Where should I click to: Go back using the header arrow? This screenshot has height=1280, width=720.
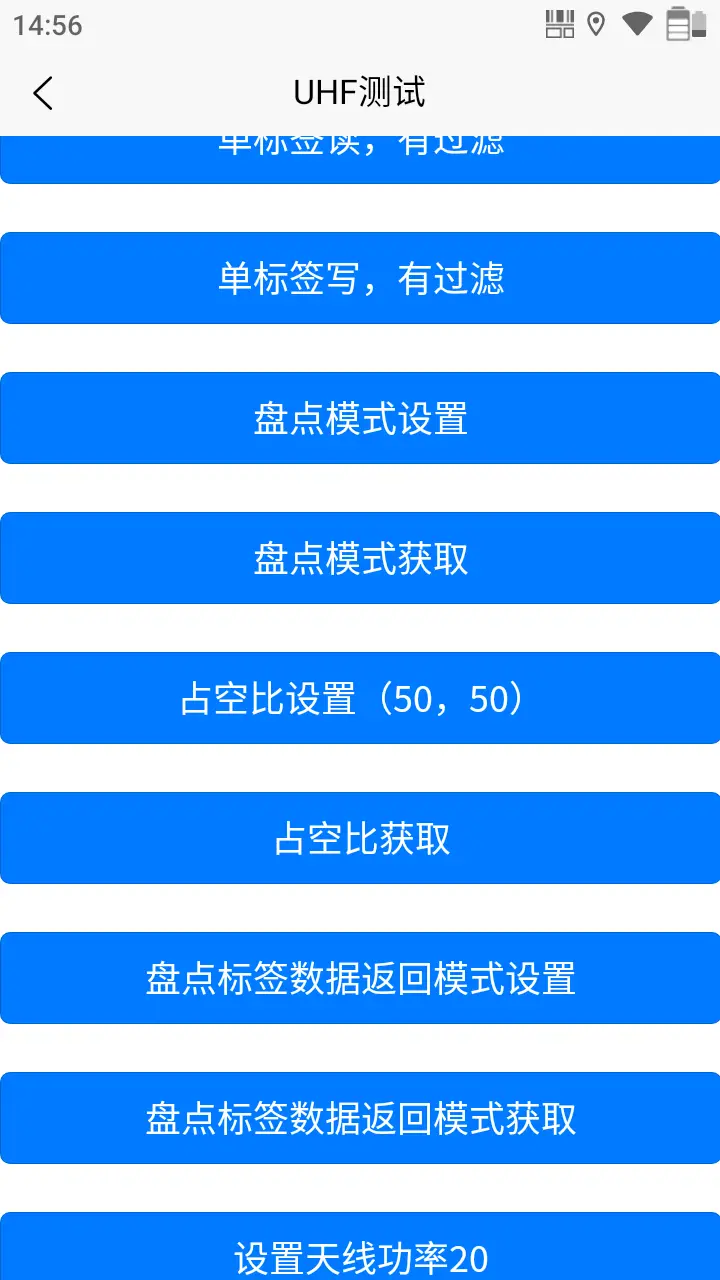(x=42, y=93)
